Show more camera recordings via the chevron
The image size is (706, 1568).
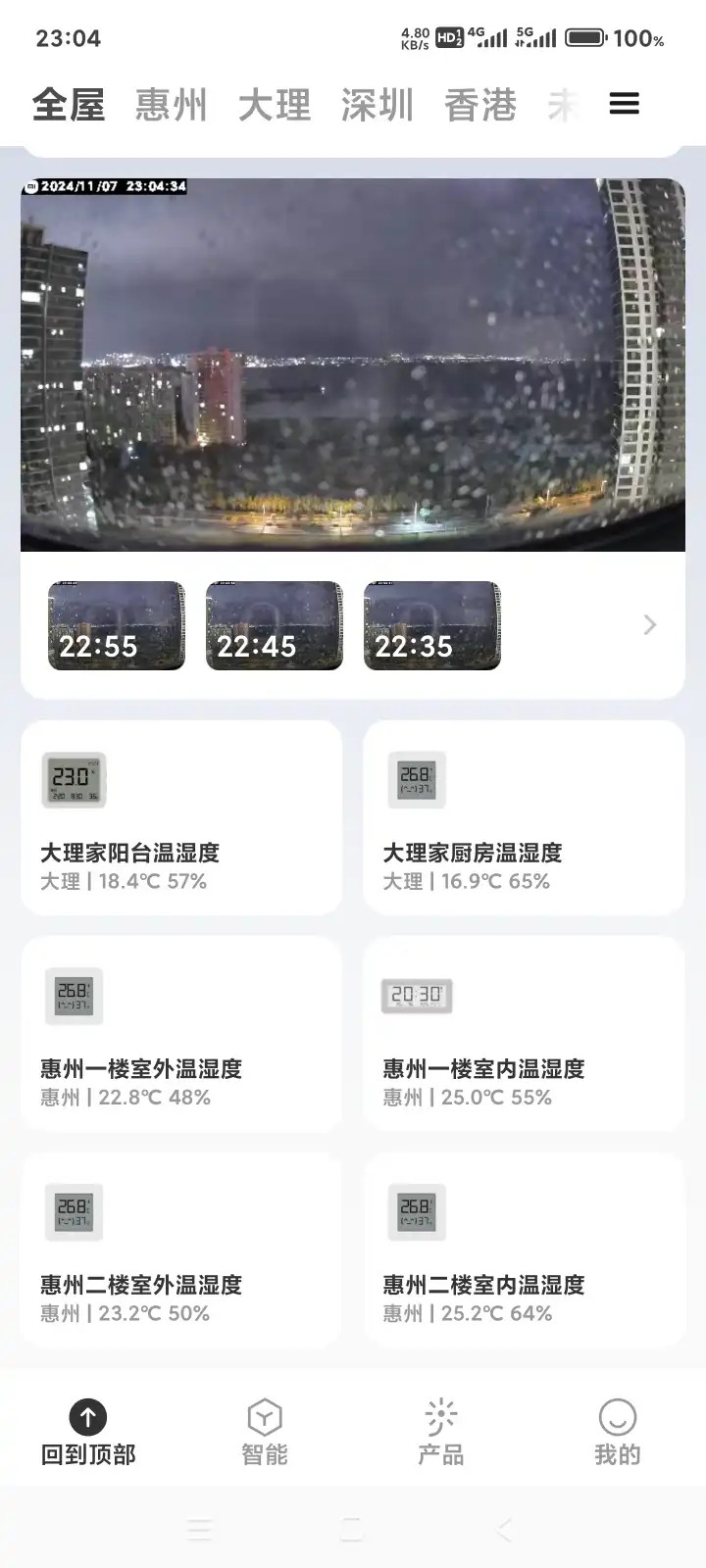coord(649,625)
